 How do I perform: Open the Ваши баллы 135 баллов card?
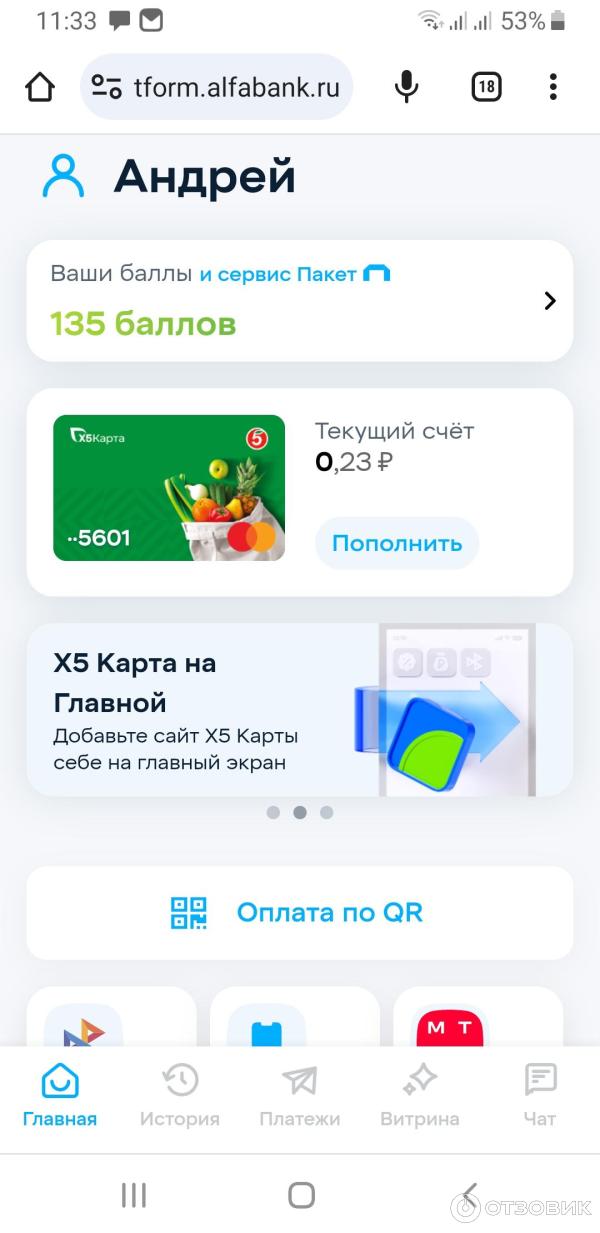coord(300,300)
